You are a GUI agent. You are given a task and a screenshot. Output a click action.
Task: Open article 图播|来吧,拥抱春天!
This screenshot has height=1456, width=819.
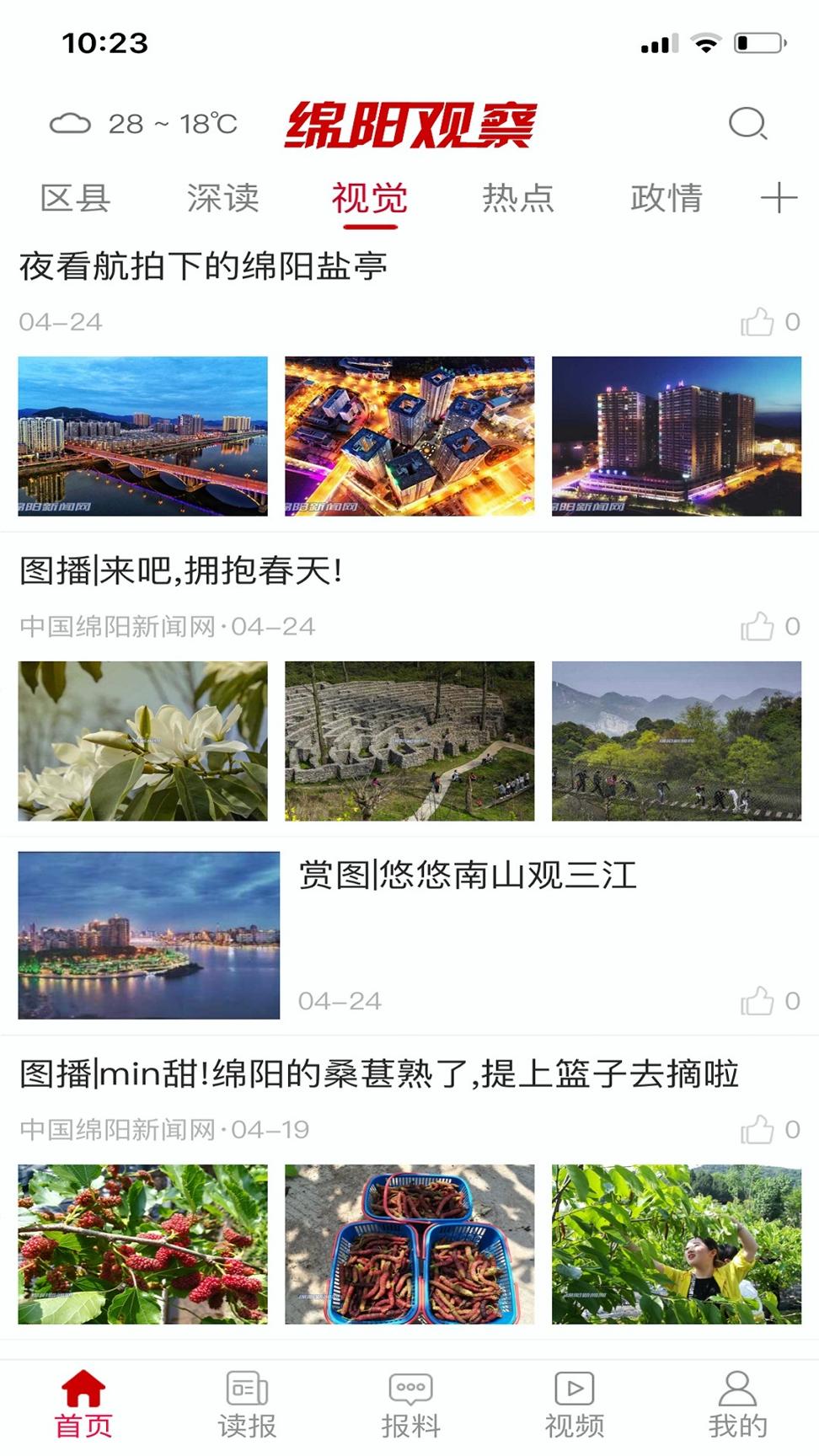pyautogui.click(x=181, y=571)
